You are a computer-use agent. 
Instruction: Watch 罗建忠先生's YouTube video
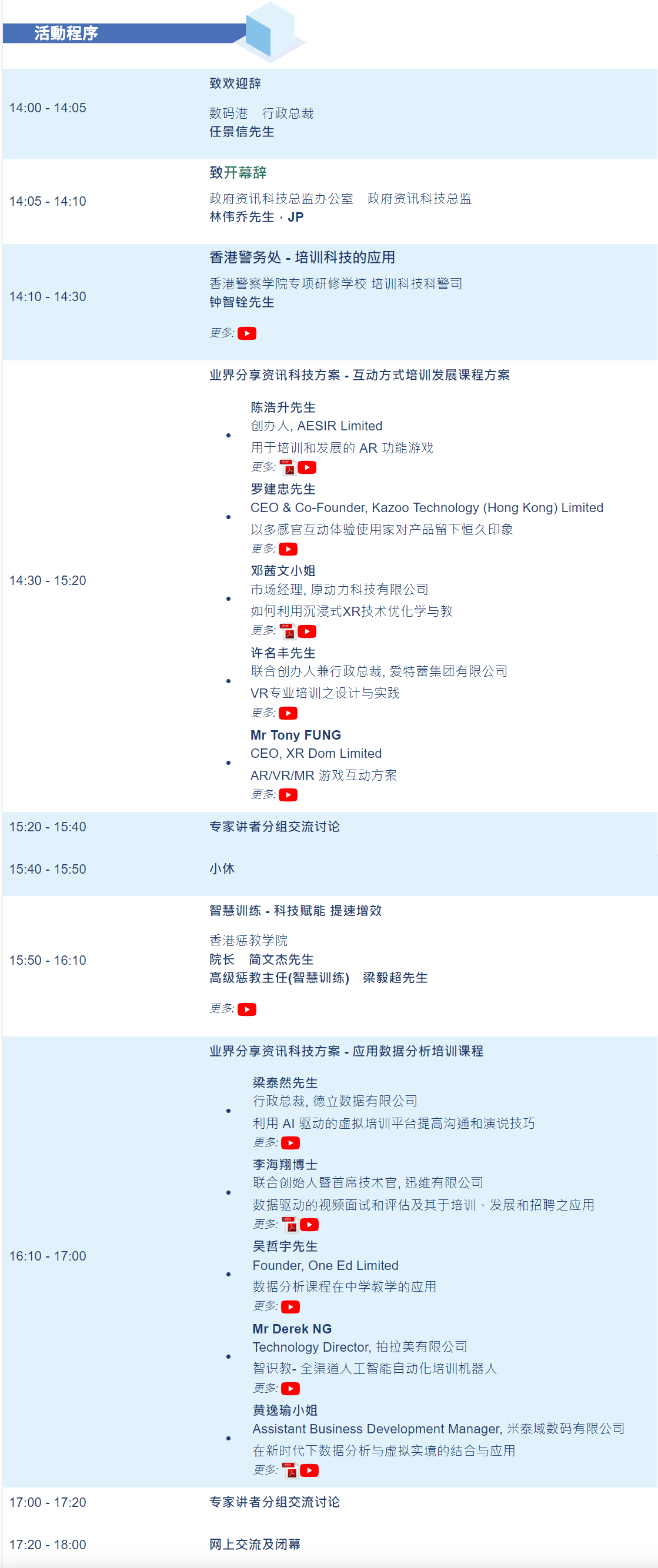tap(288, 549)
